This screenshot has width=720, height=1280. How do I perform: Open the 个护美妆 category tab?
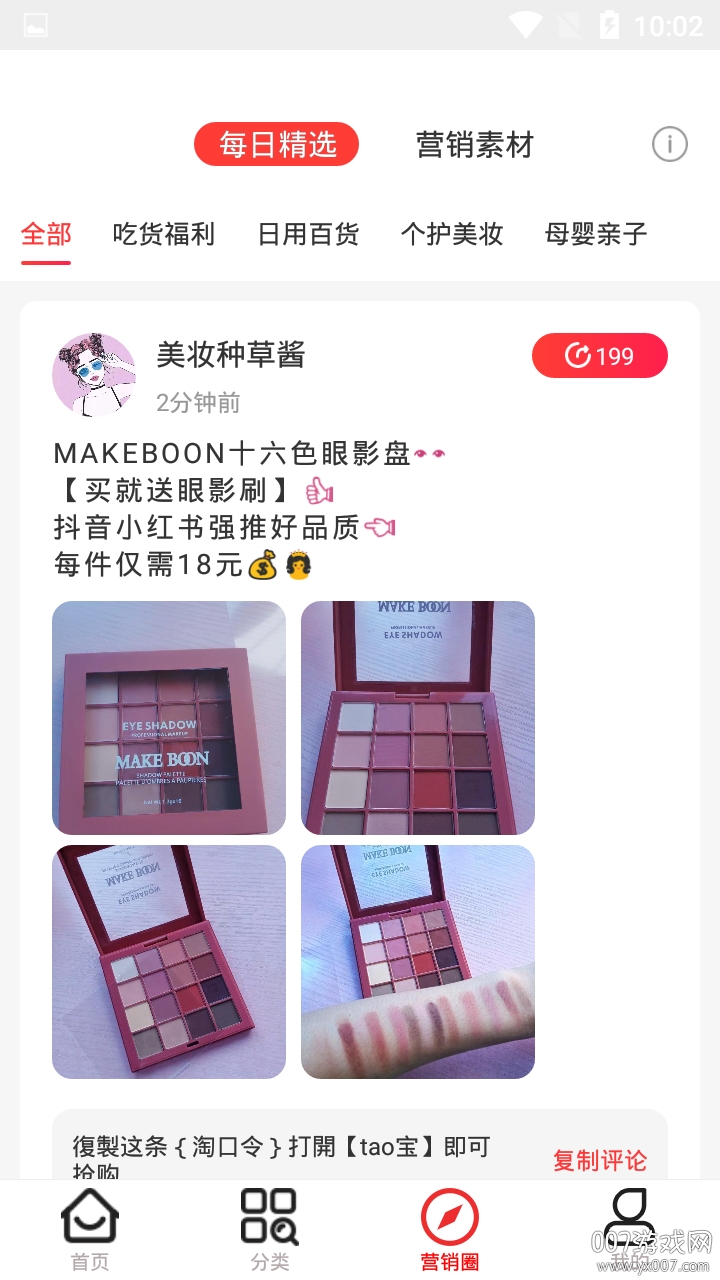[x=452, y=235]
